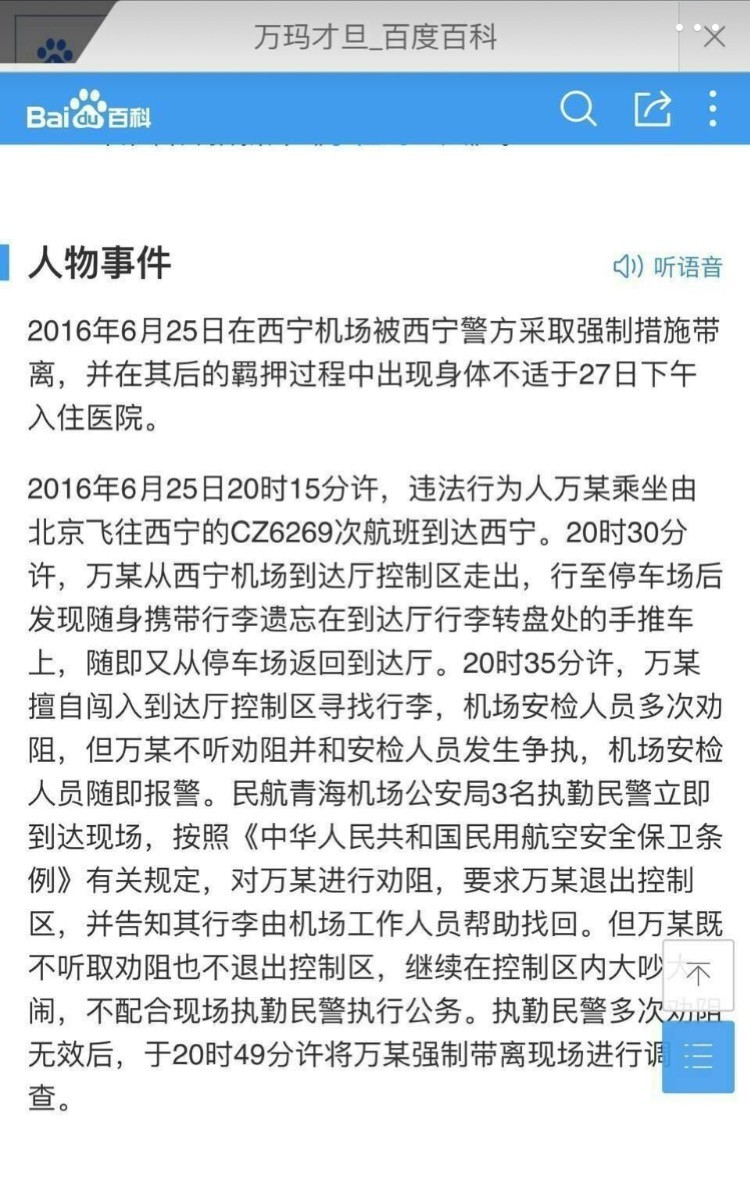Close the Baidu Baike web page
Image resolution: width=750 pixels, height=1181 pixels.
[x=714, y=37]
